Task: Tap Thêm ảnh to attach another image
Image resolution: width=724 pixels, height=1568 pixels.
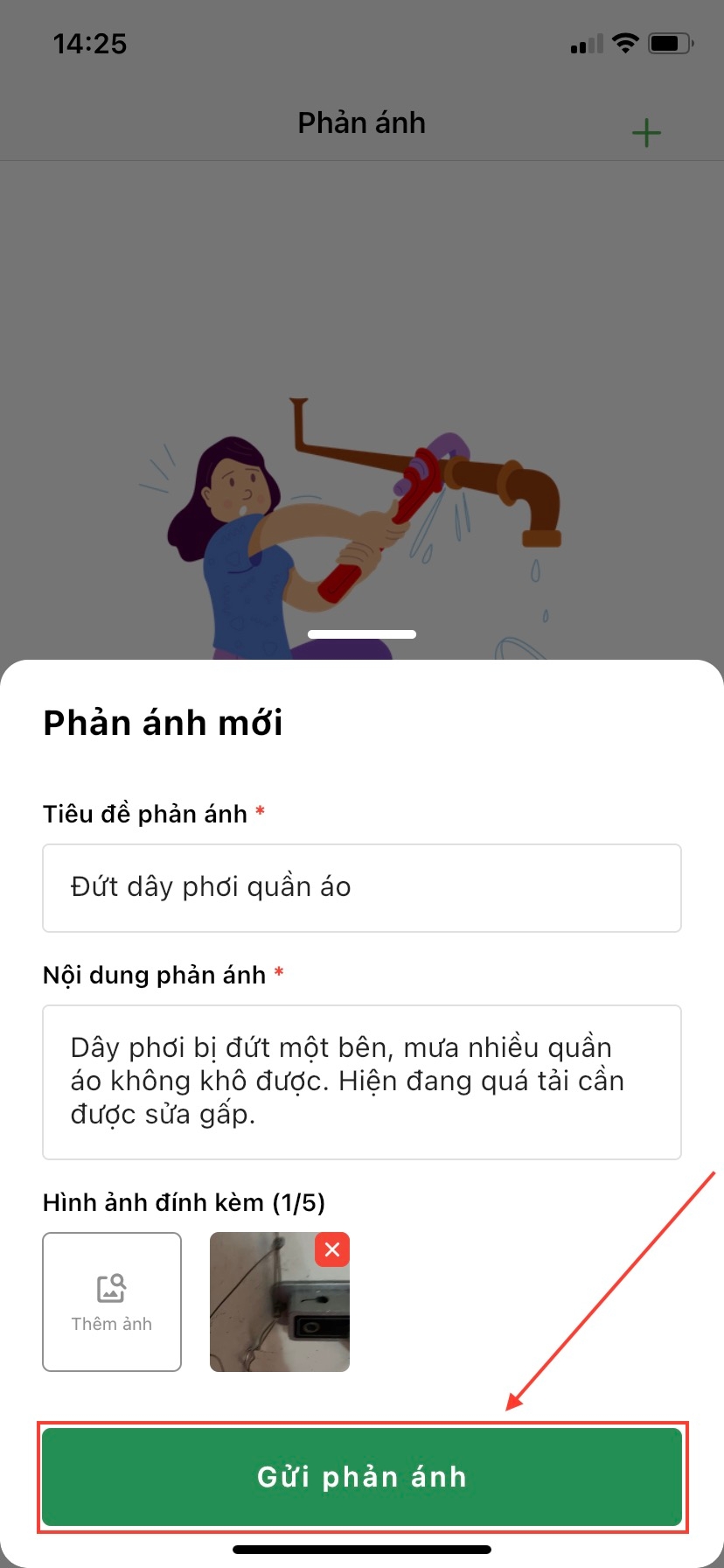Action: tap(112, 1301)
